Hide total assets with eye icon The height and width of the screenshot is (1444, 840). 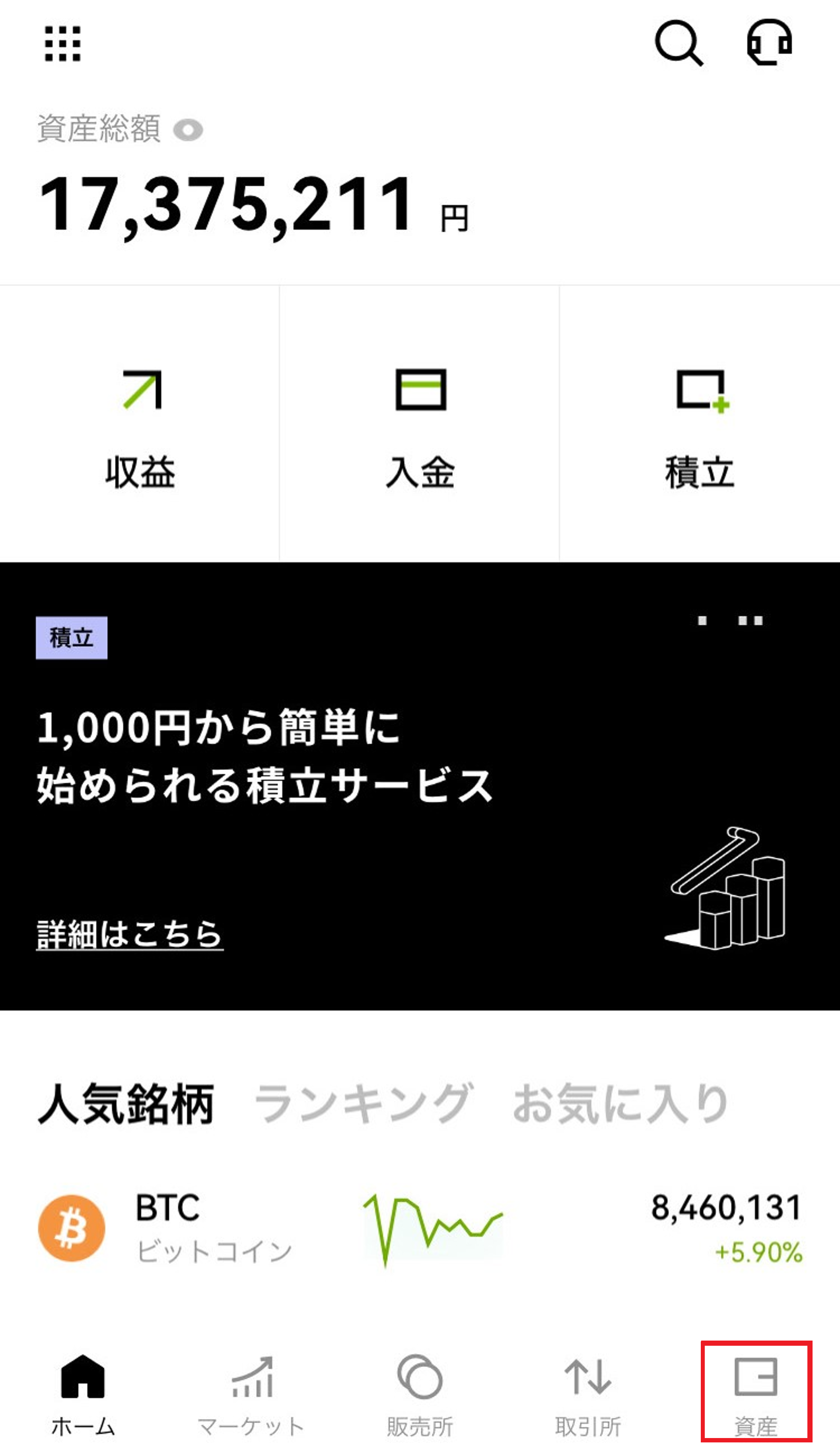coord(189,130)
